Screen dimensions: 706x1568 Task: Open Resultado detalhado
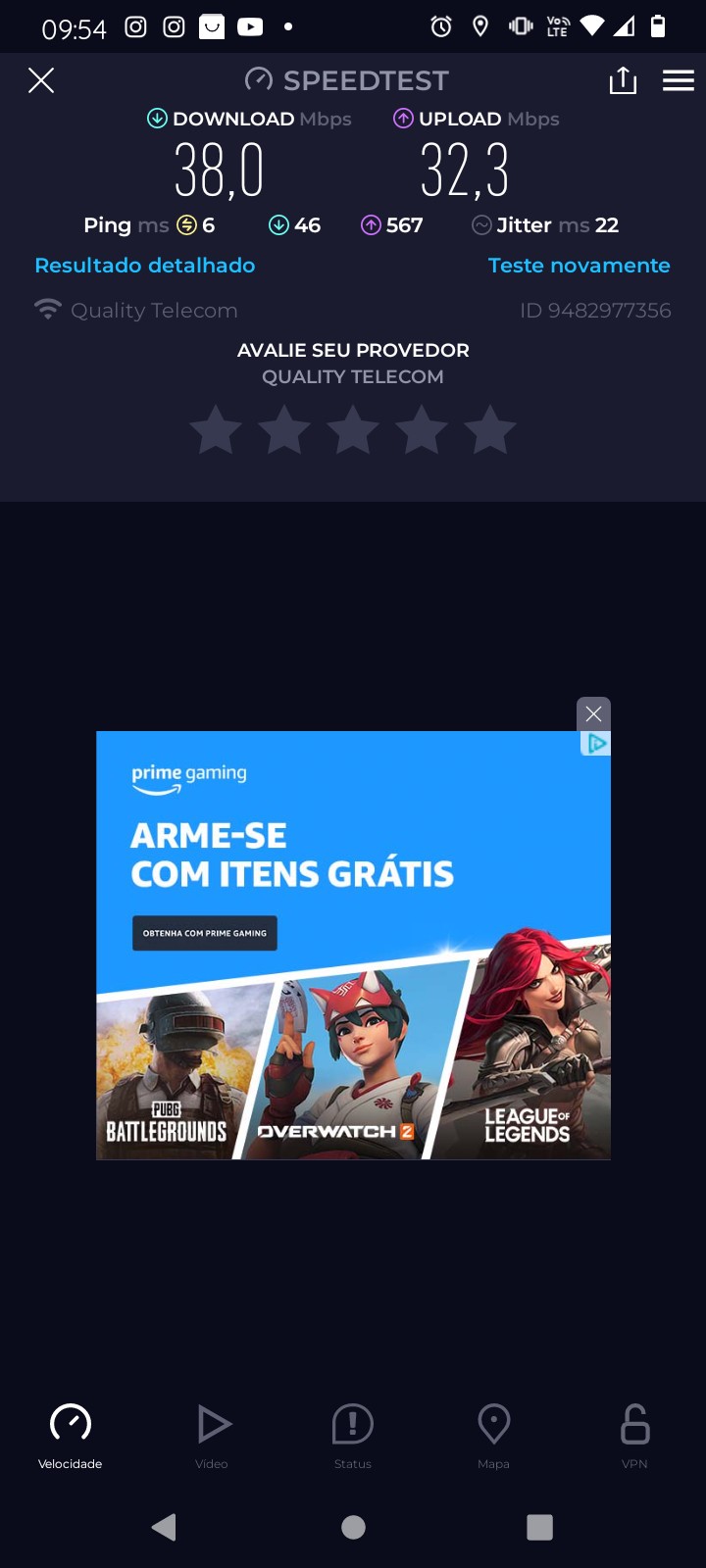tap(145, 266)
